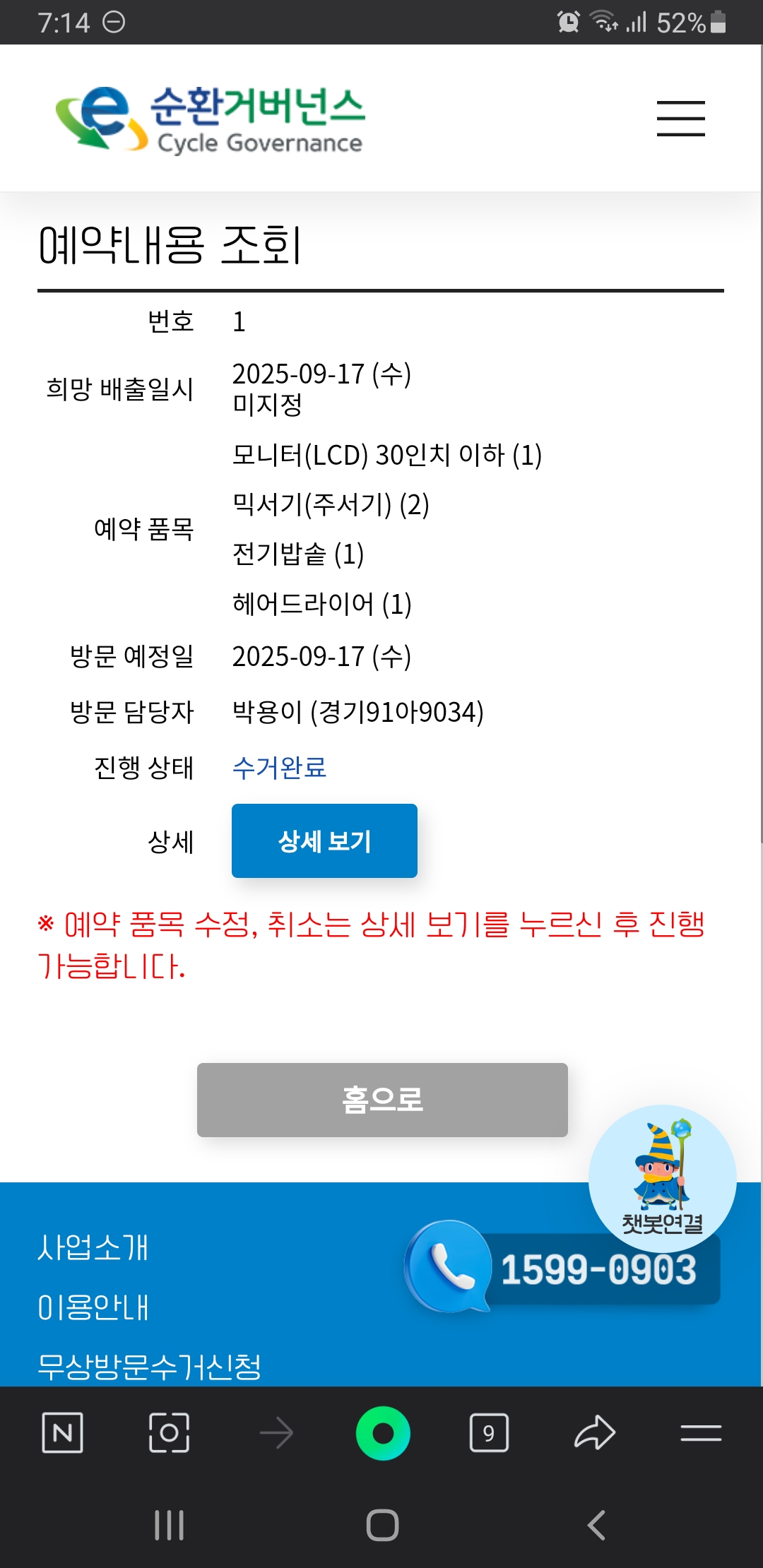Viewport: 763px width, 1568px height.
Task: Open the browser bottom menu
Action: [x=701, y=1433]
